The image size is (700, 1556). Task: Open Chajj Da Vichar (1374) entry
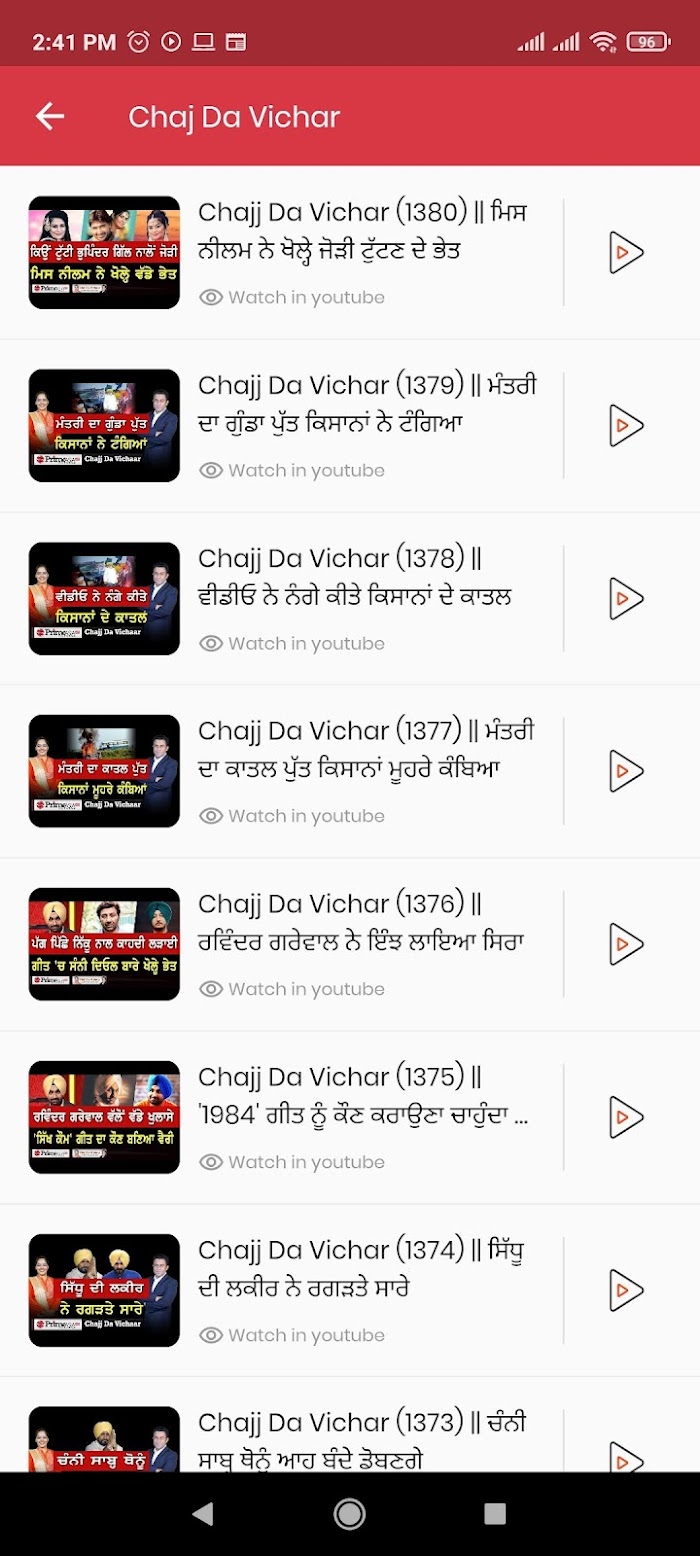350,1290
